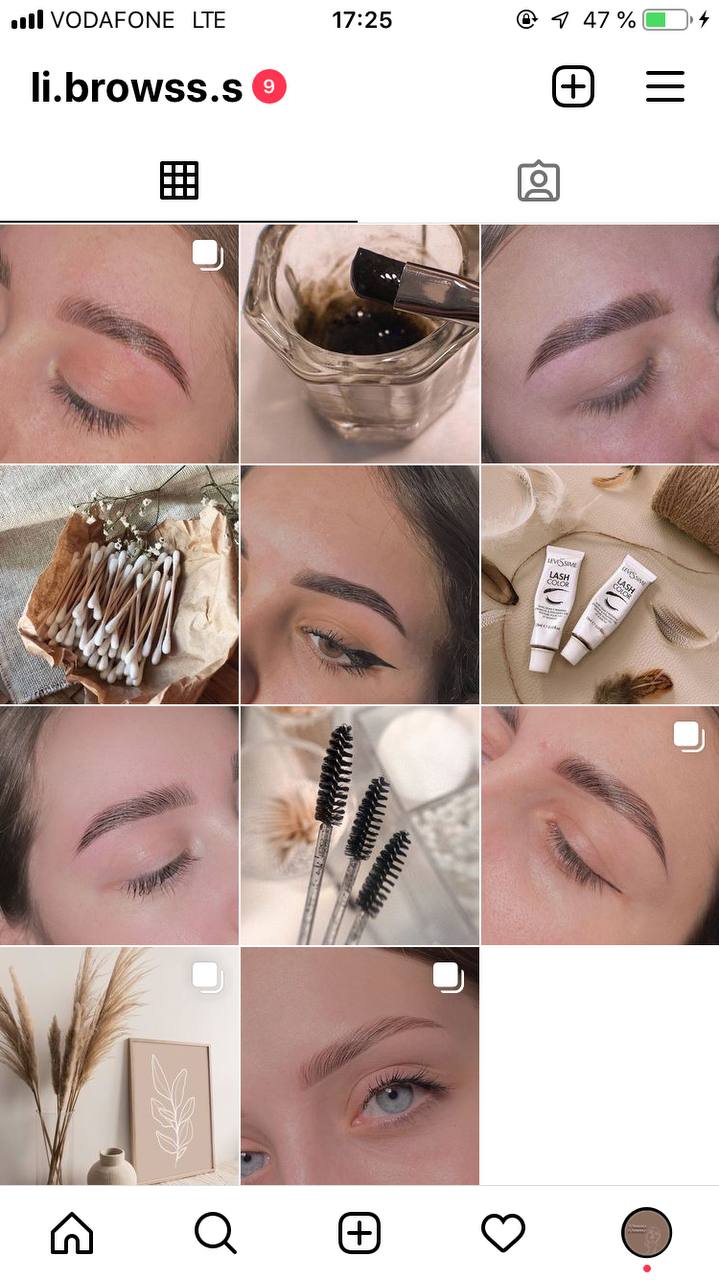Switch to the tagged photos tab
The image size is (719, 1280).
tap(538, 181)
